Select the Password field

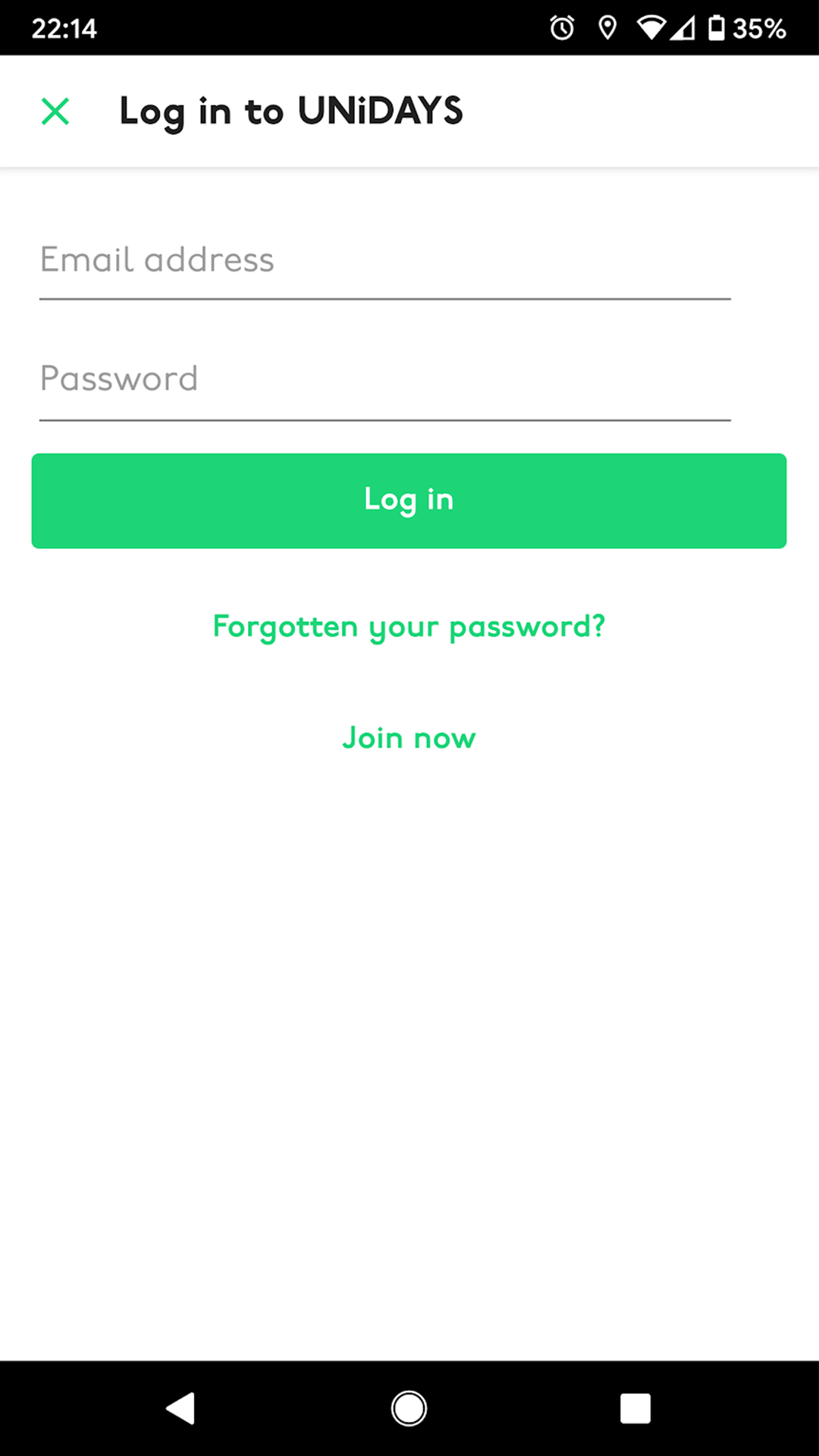(x=385, y=381)
